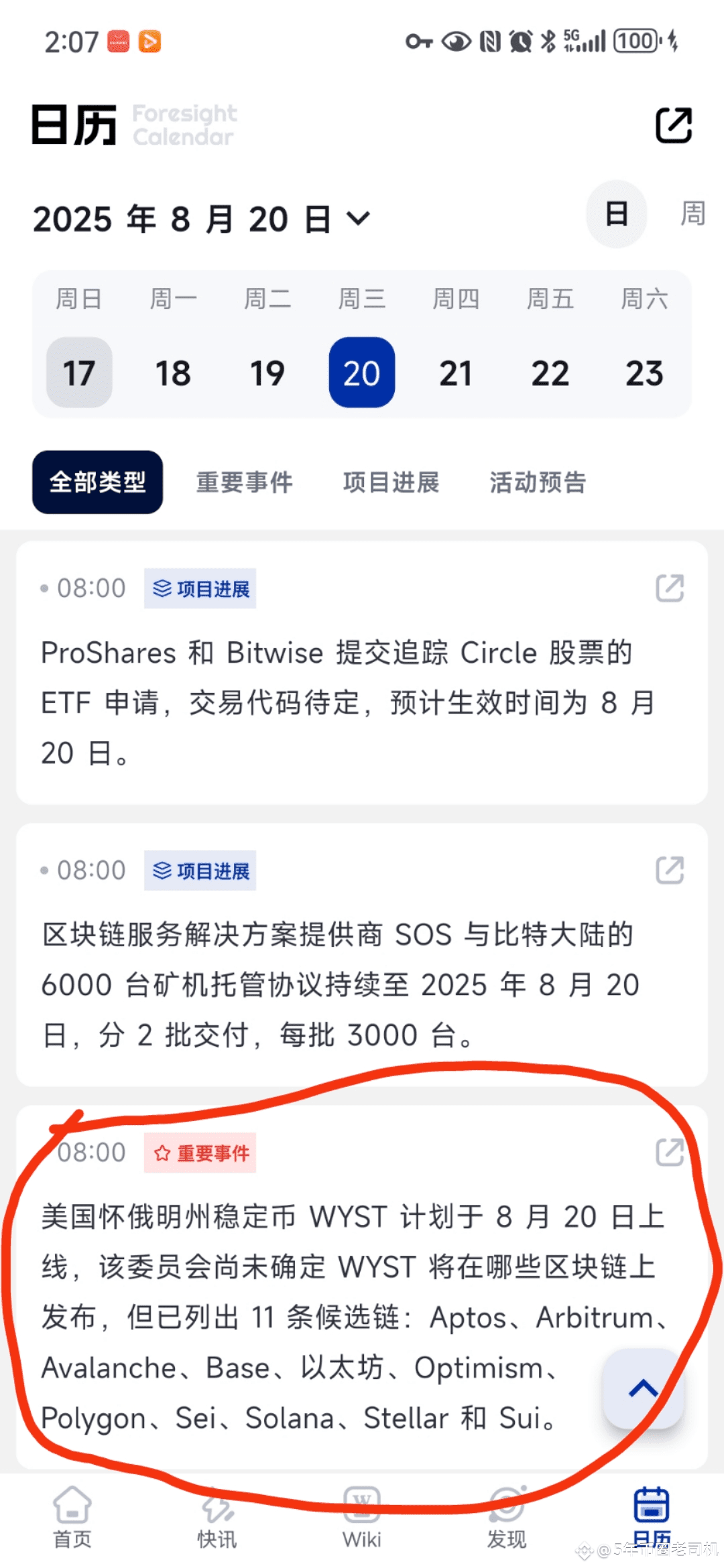Select Monday the 18th
This screenshot has height=1568, width=724.
173,373
